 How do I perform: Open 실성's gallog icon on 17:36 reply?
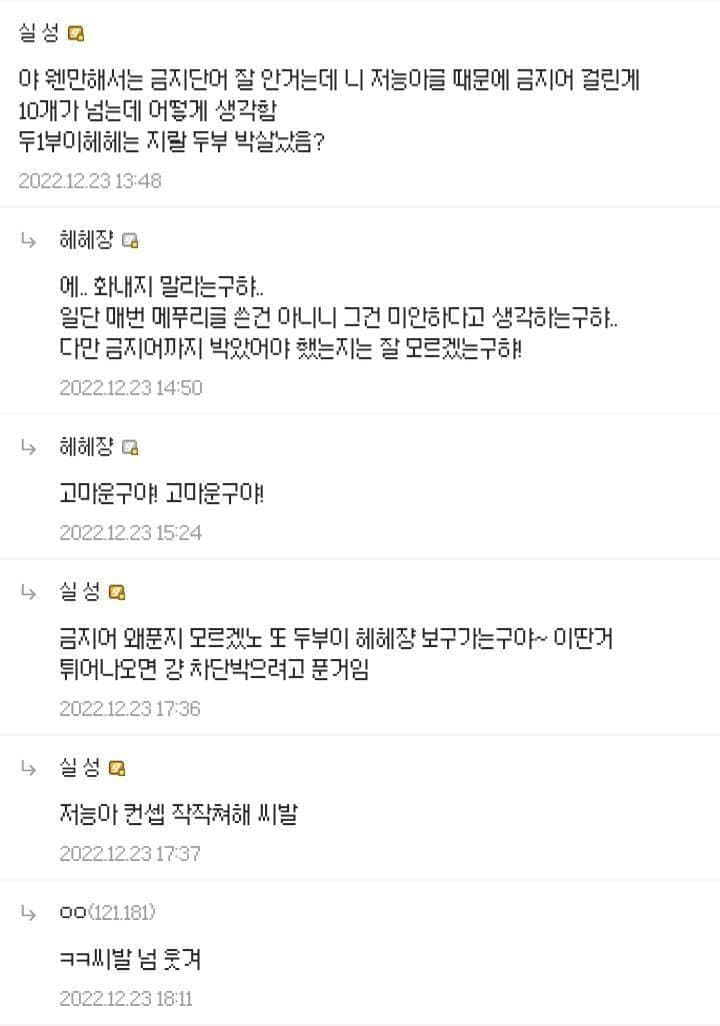117,593
